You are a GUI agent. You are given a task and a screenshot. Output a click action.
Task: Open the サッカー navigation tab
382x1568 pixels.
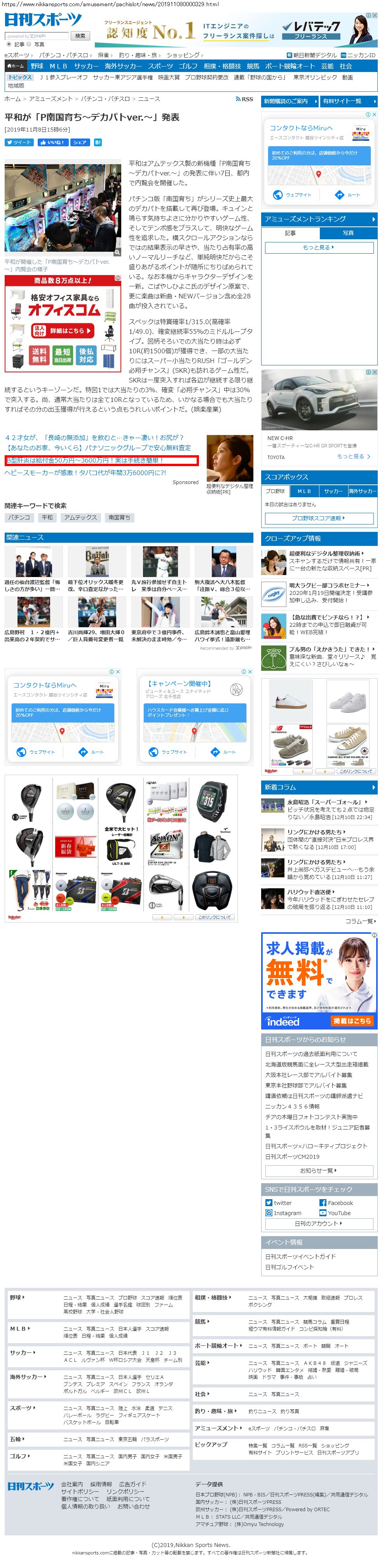tap(86, 66)
